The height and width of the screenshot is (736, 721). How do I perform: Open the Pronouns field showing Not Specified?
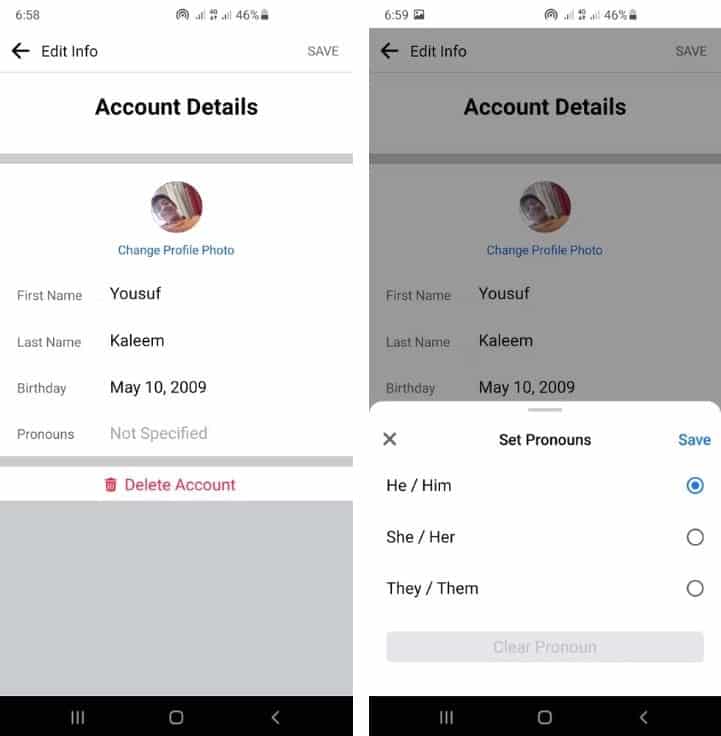[158, 433]
